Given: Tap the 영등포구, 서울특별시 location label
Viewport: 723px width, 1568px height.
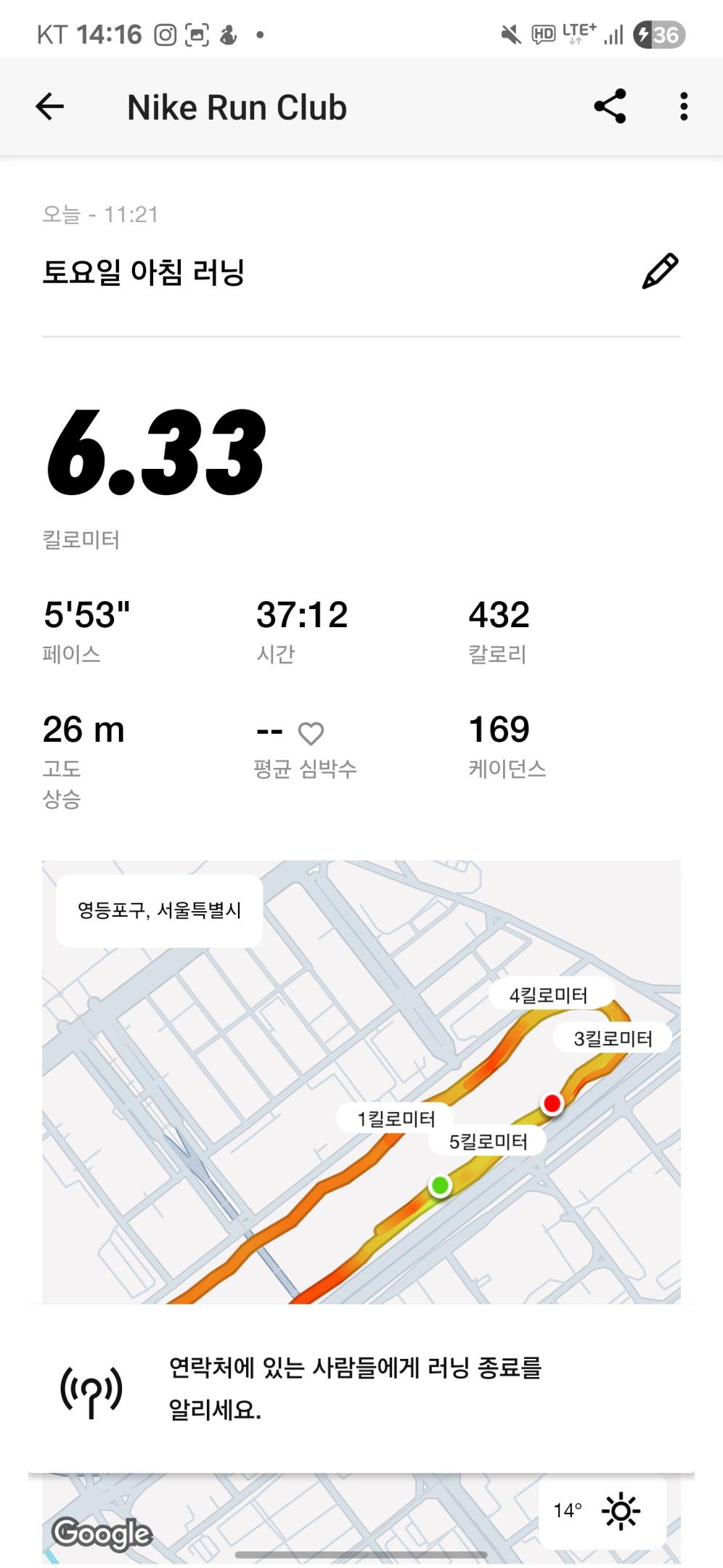Looking at the screenshot, I should coord(159,909).
